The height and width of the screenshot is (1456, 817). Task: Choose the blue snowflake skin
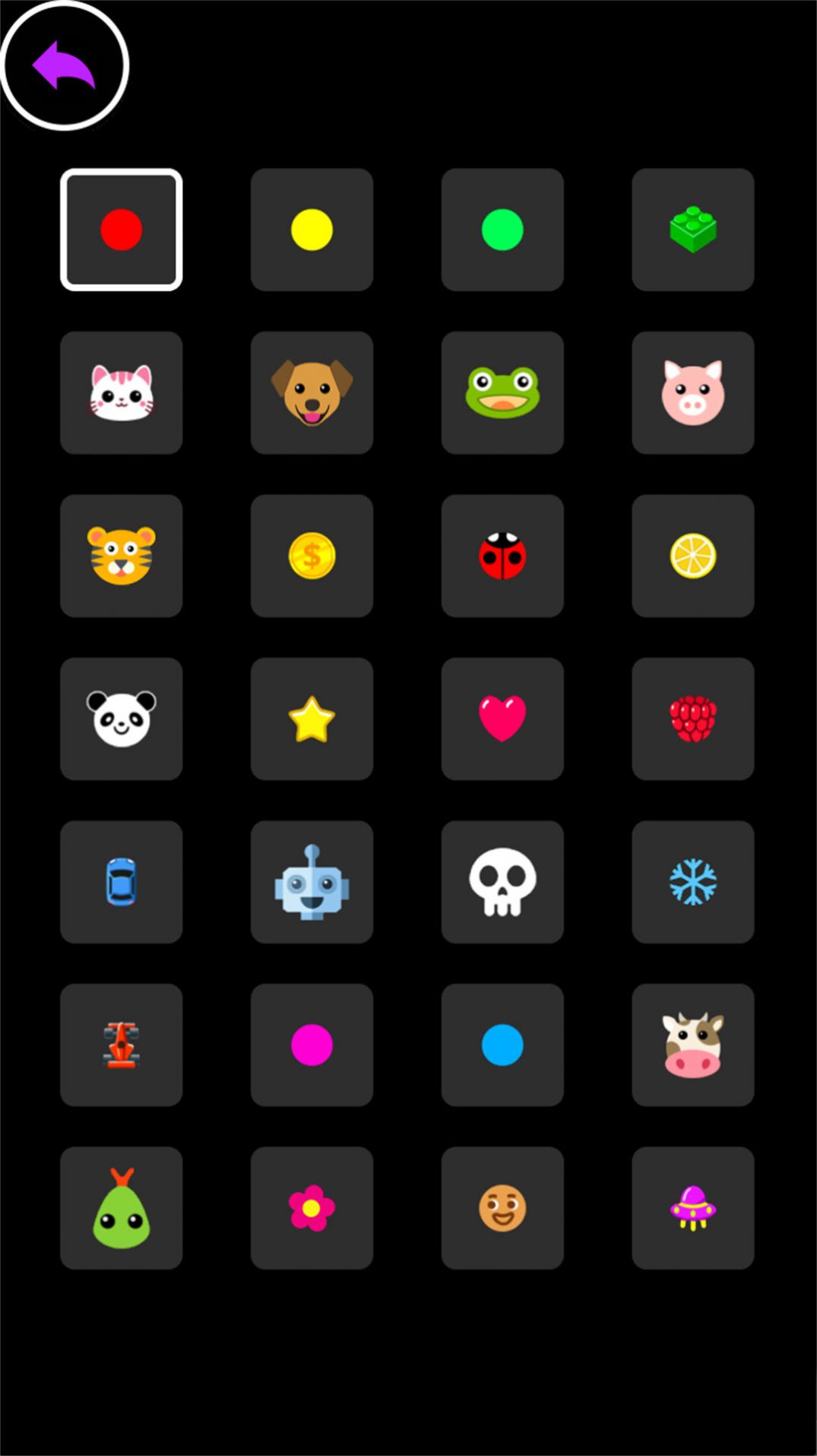click(x=692, y=882)
